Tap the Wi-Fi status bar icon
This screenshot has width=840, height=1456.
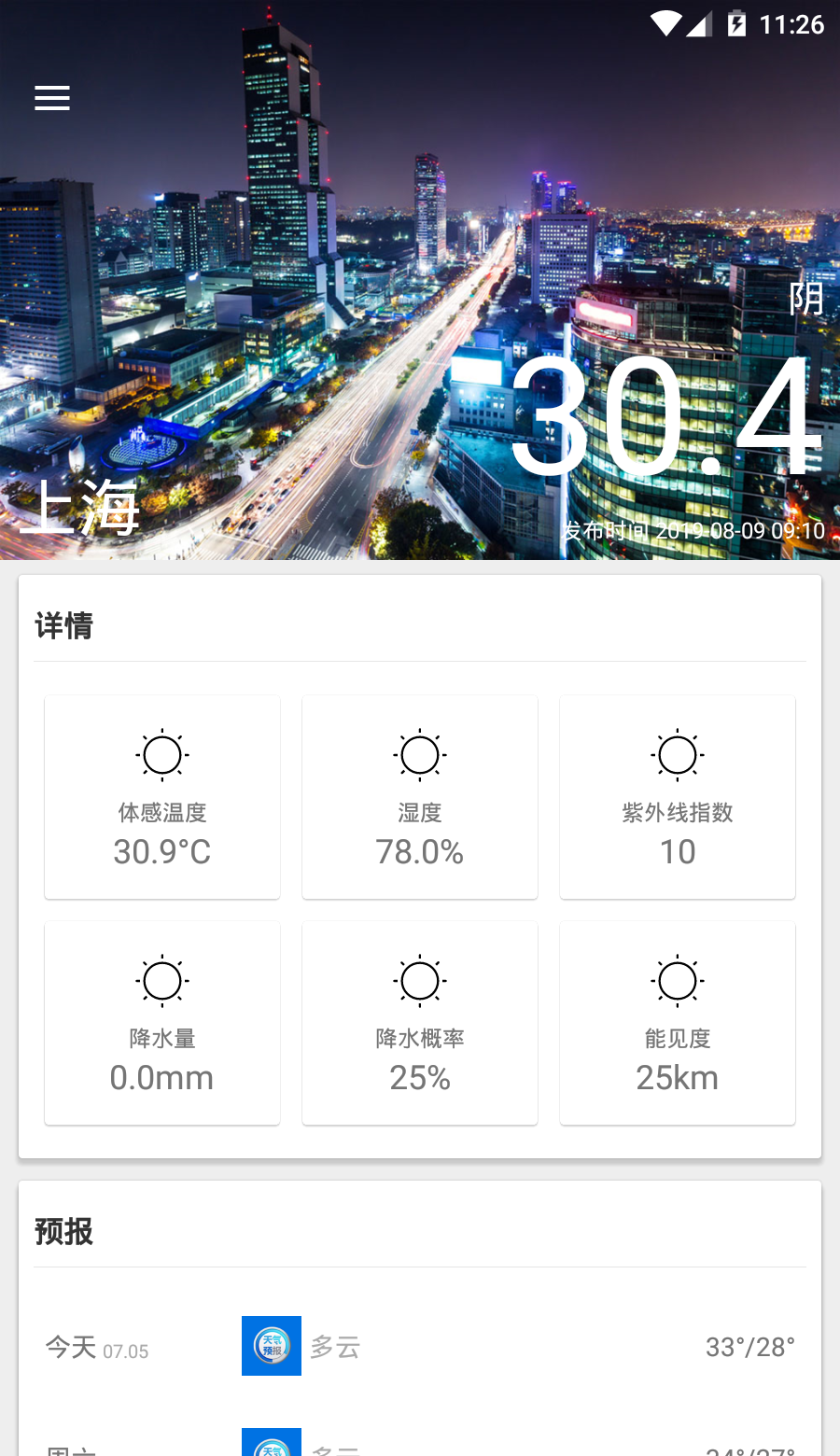[665, 23]
